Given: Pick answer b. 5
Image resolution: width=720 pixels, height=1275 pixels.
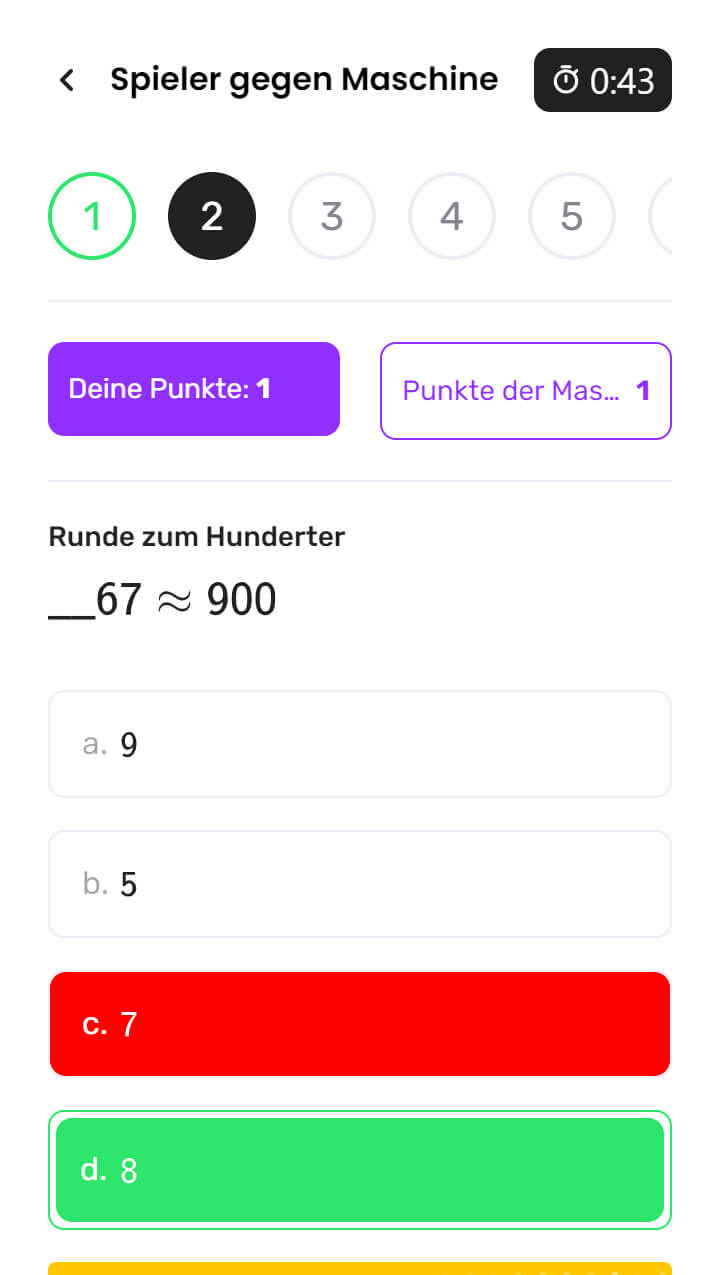Looking at the screenshot, I should pos(360,884).
